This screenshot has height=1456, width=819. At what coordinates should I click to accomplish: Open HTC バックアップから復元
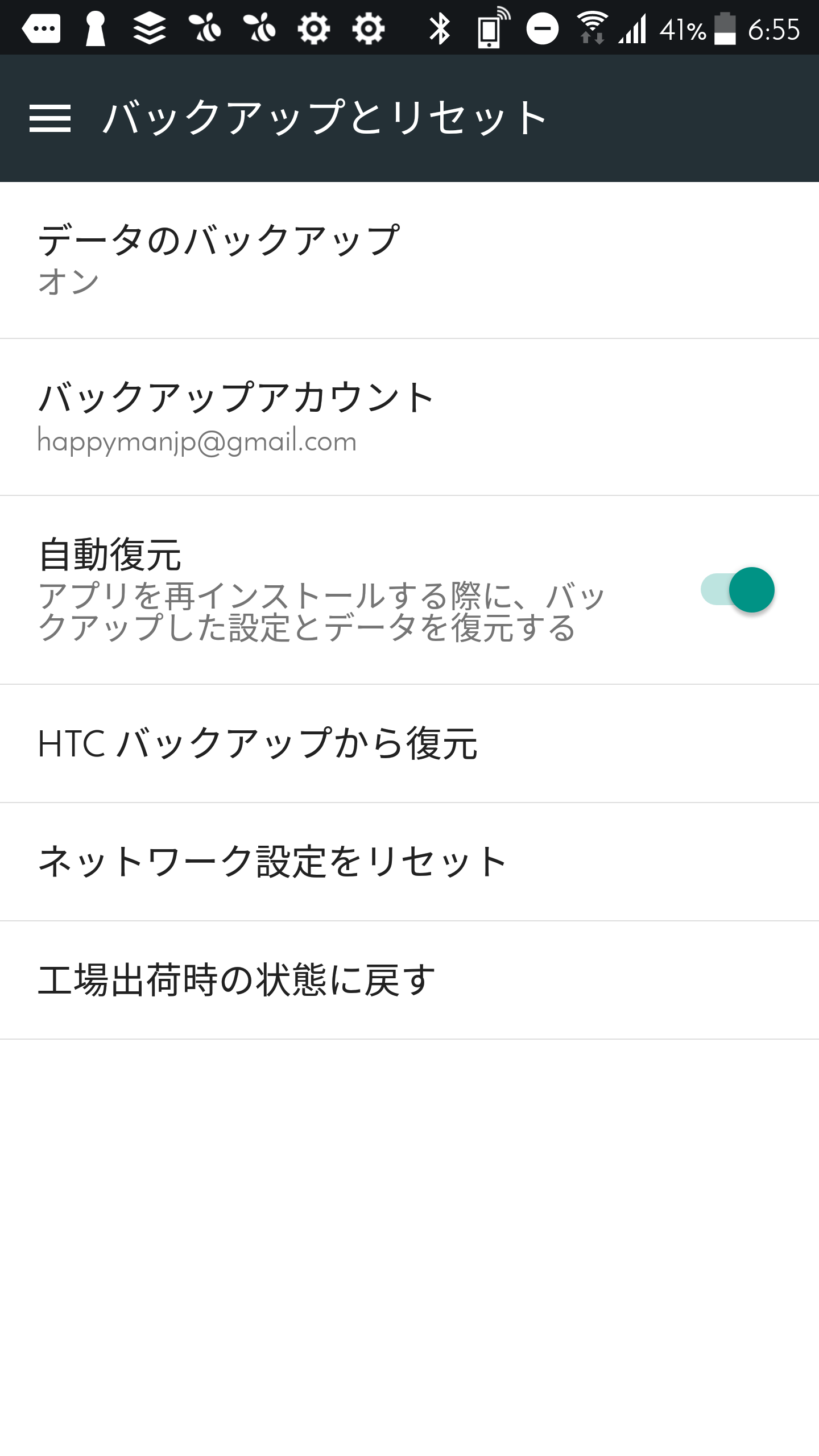click(x=409, y=744)
